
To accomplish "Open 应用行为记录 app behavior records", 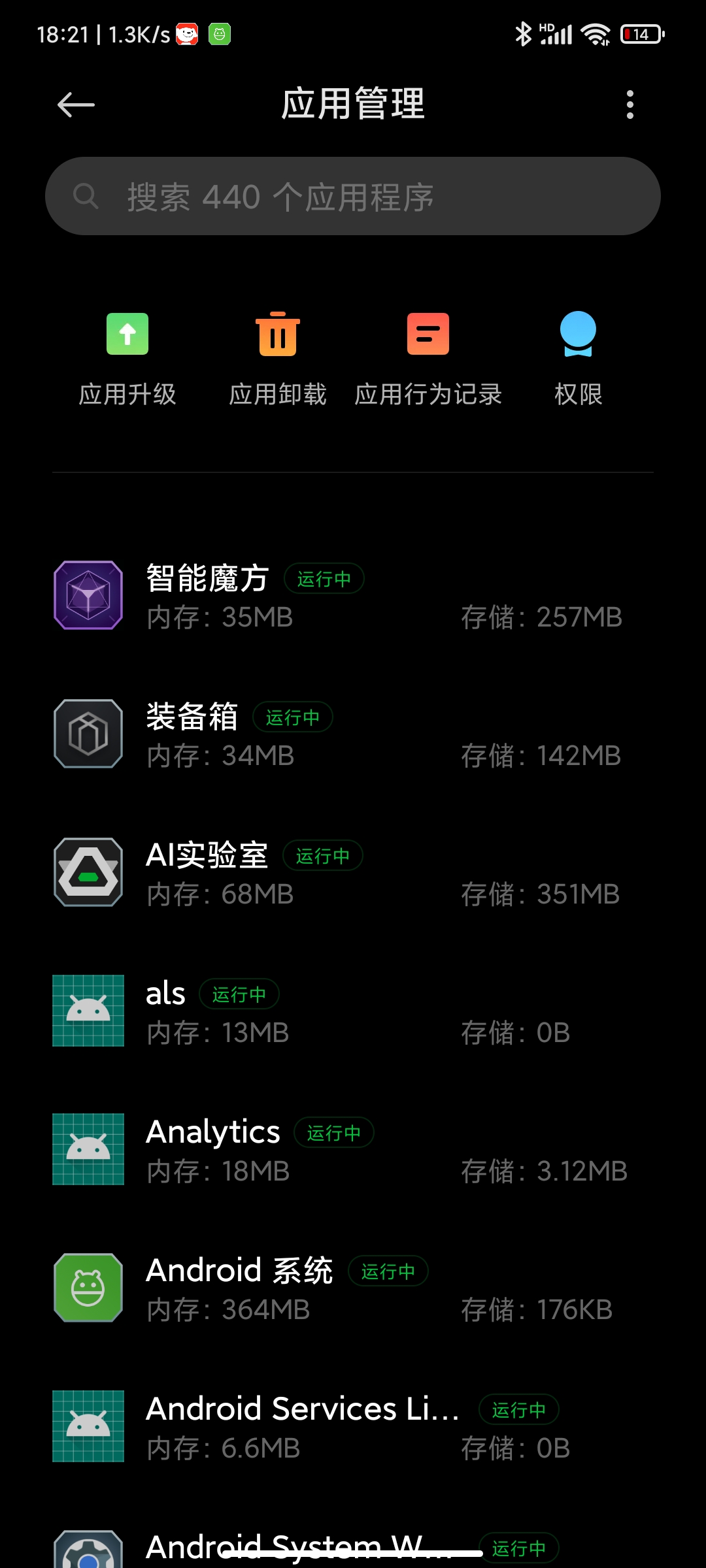I will pos(428,360).
